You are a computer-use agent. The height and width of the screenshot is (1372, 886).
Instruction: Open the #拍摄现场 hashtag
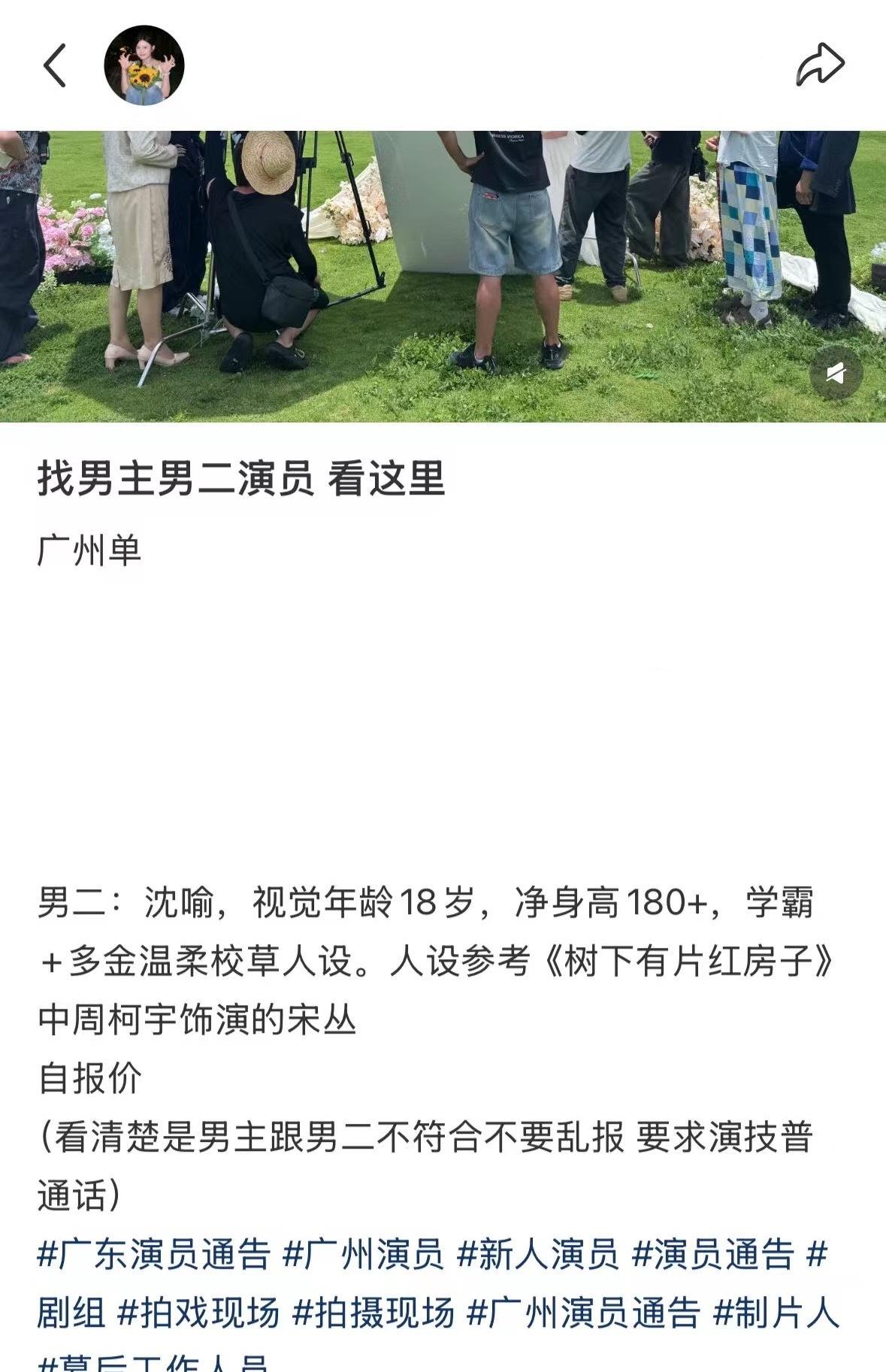(x=373, y=1313)
